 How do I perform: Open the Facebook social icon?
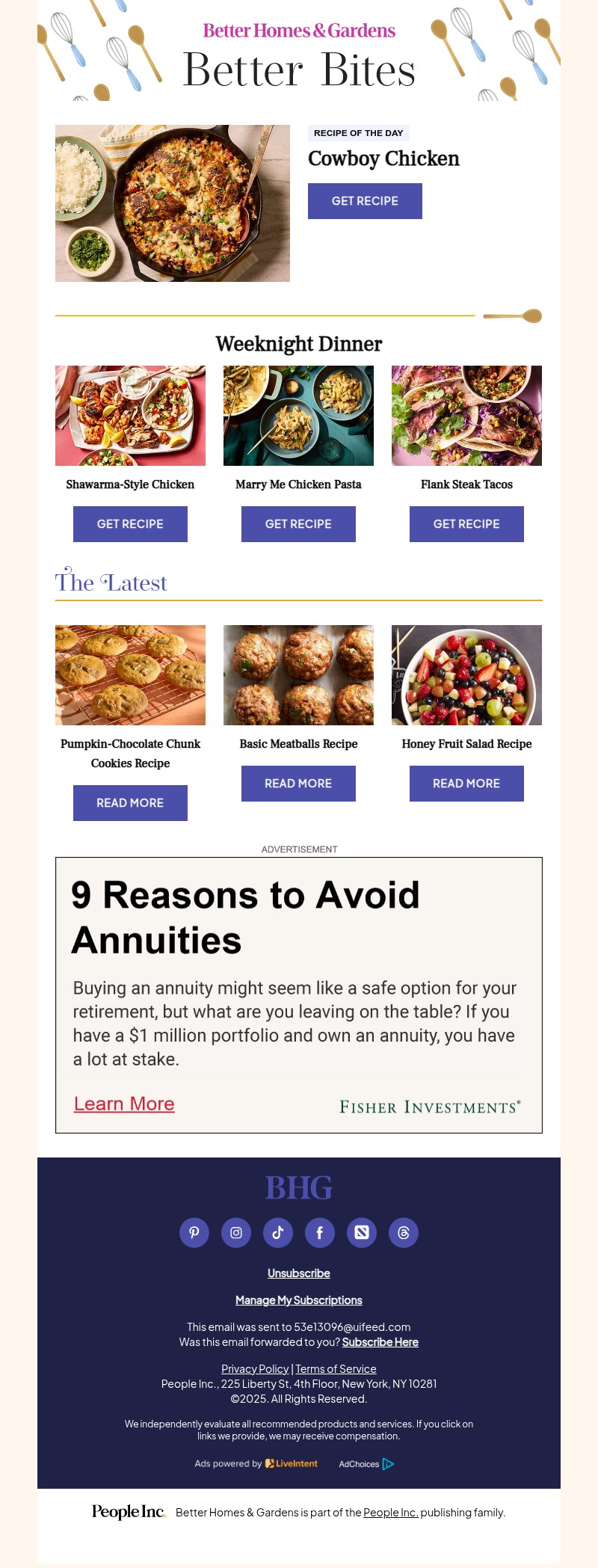tap(320, 1232)
